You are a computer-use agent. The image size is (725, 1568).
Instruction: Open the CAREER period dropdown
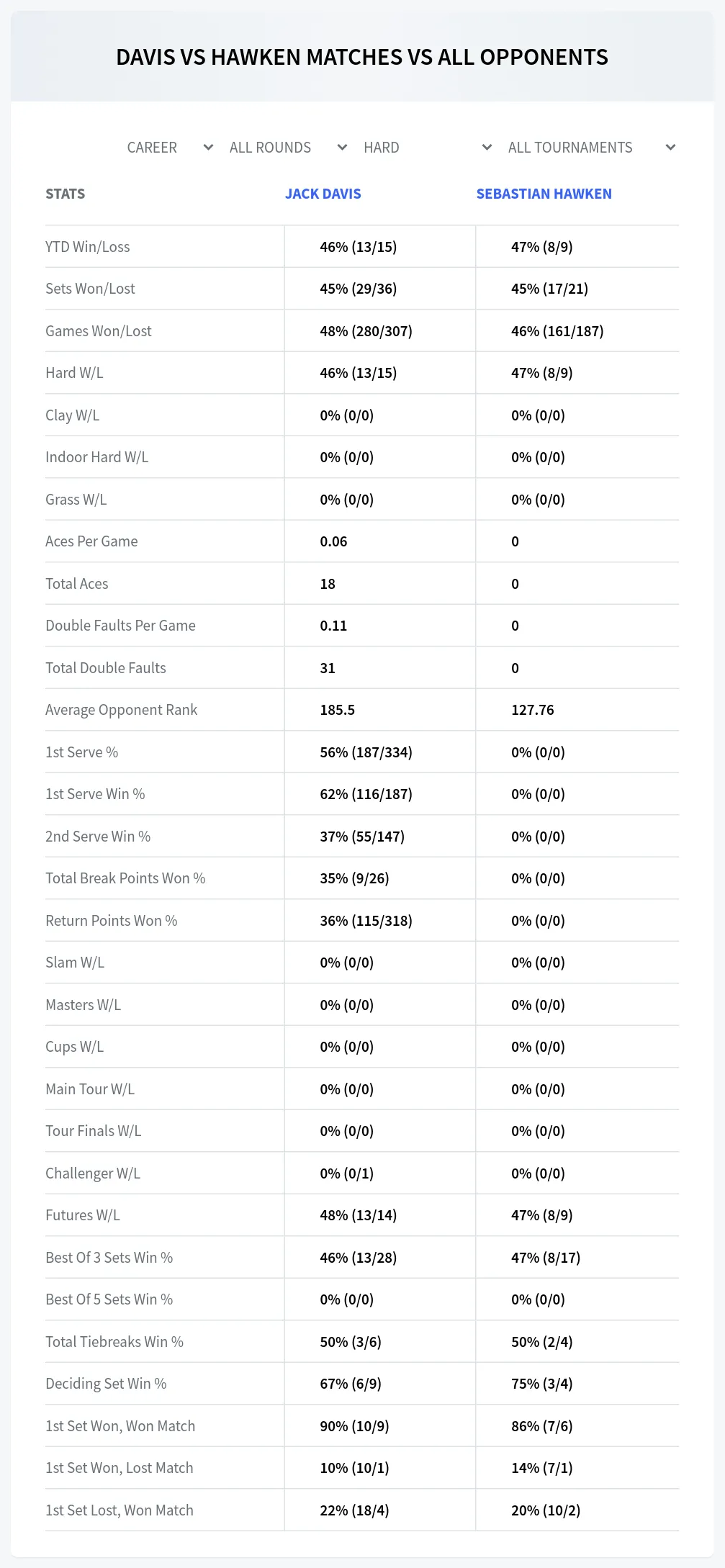point(170,148)
